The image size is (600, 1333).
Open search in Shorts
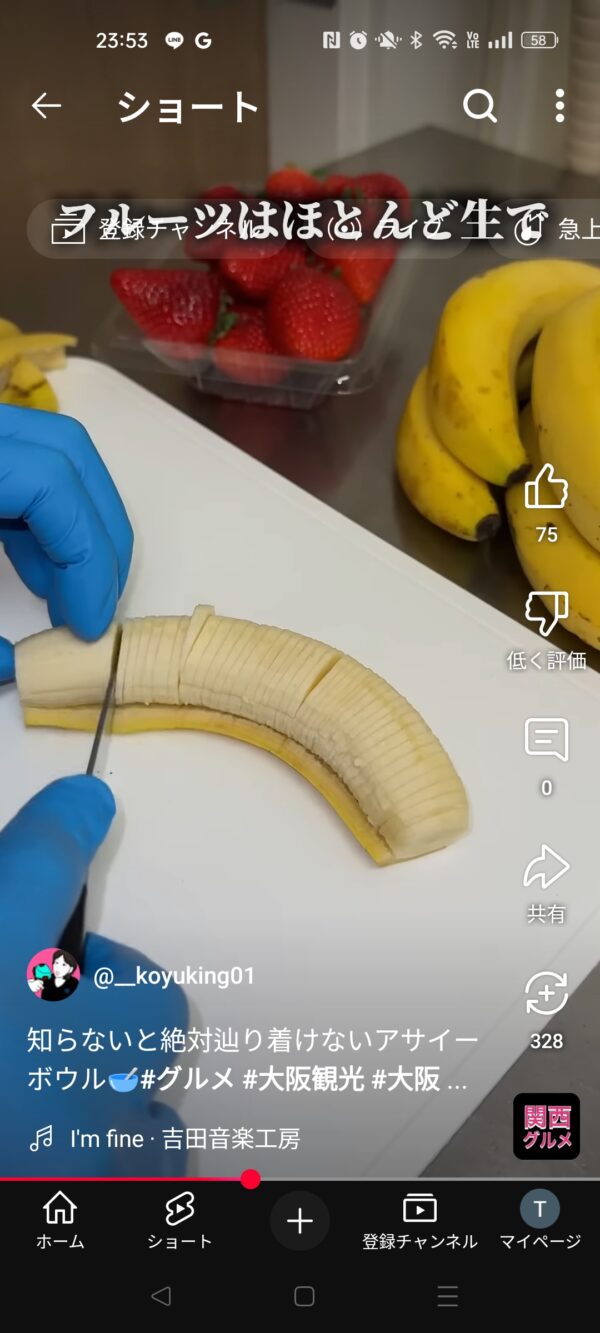click(x=480, y=106)
